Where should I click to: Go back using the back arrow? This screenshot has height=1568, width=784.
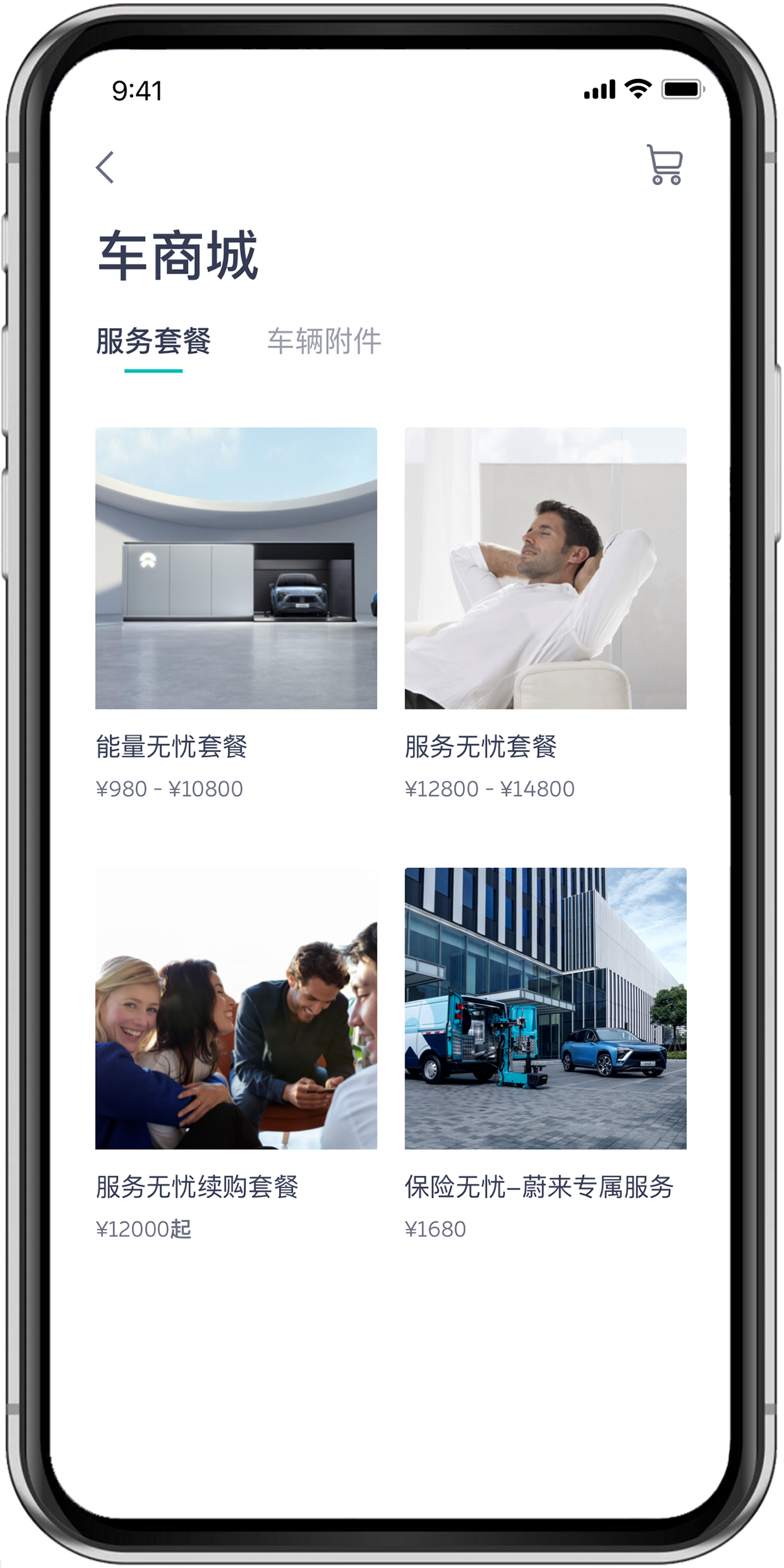tap(105, 168)
